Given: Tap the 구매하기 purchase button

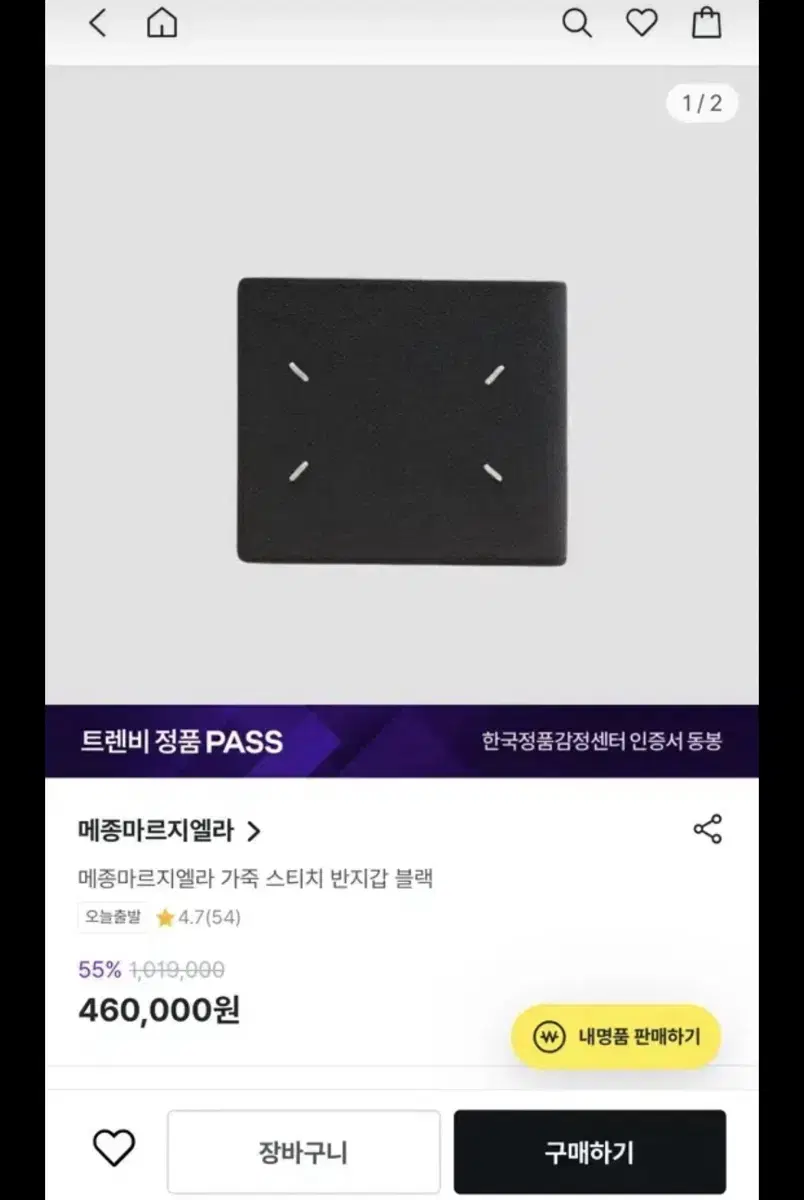Looking at the screenshot, I should tap(589, 1151).
